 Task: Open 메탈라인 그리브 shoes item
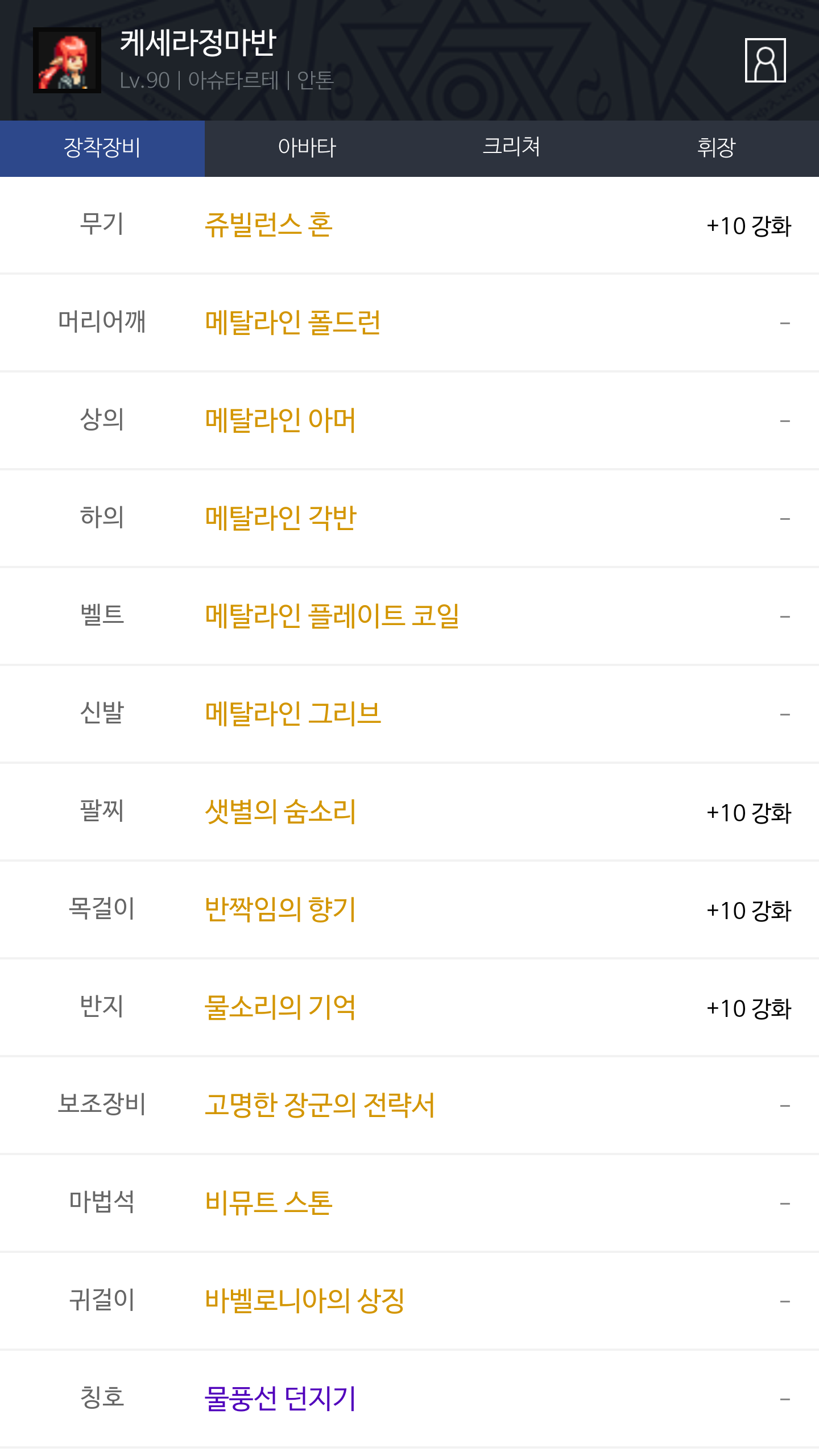(292, 714)
